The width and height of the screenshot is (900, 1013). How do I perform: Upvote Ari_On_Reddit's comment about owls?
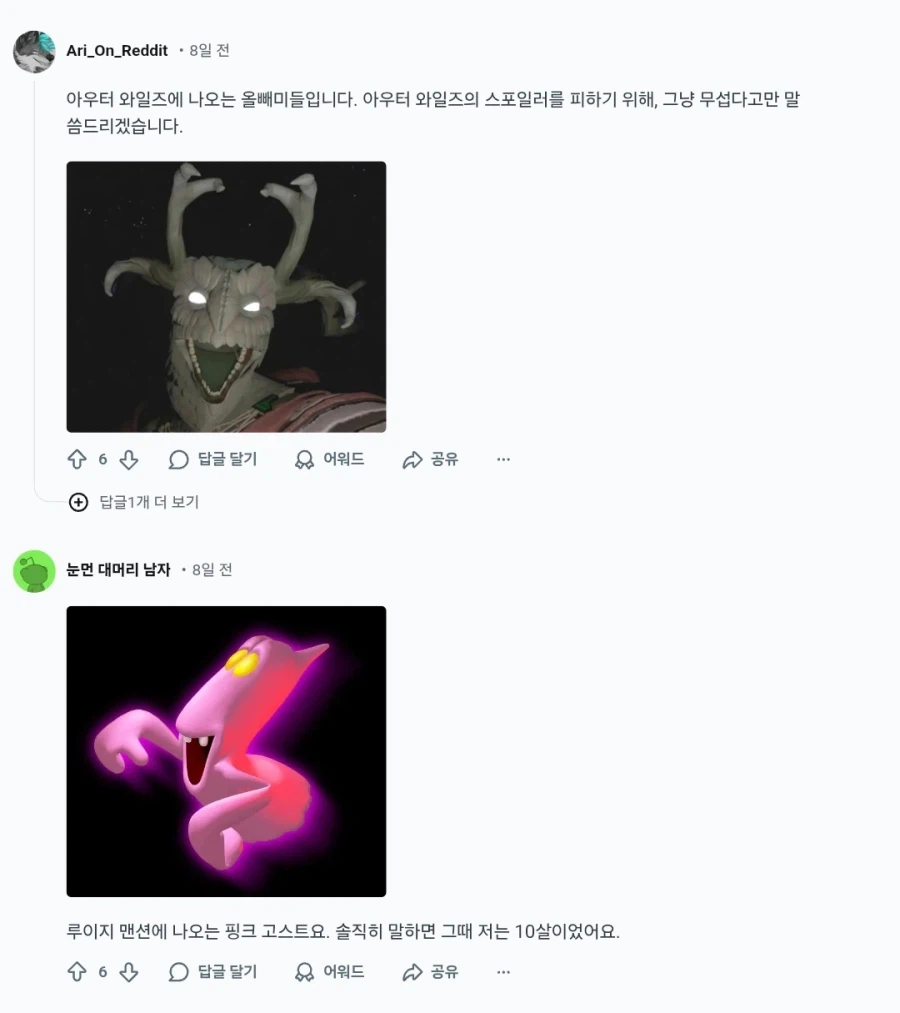pos(78,459)
